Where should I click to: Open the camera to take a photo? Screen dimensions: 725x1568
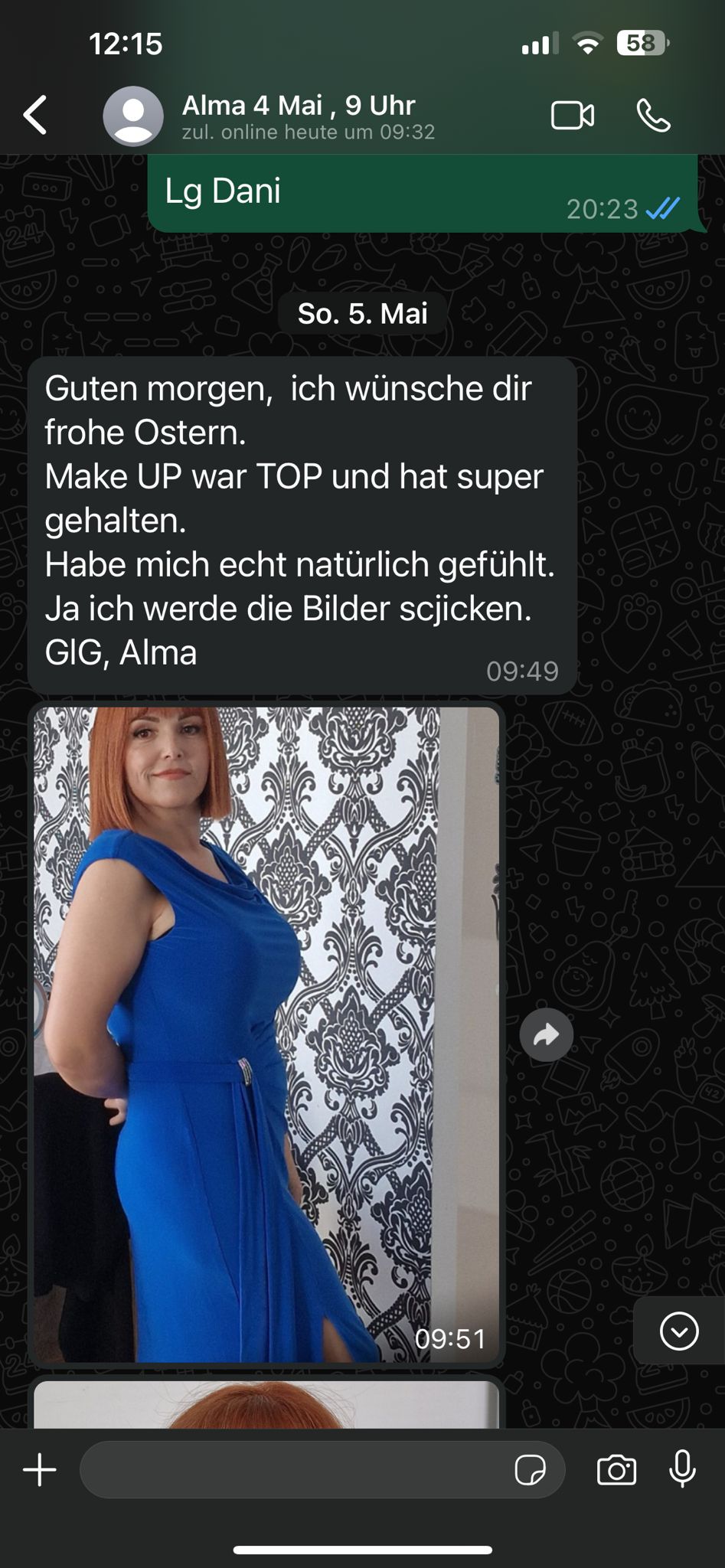tap(616, 1470)
